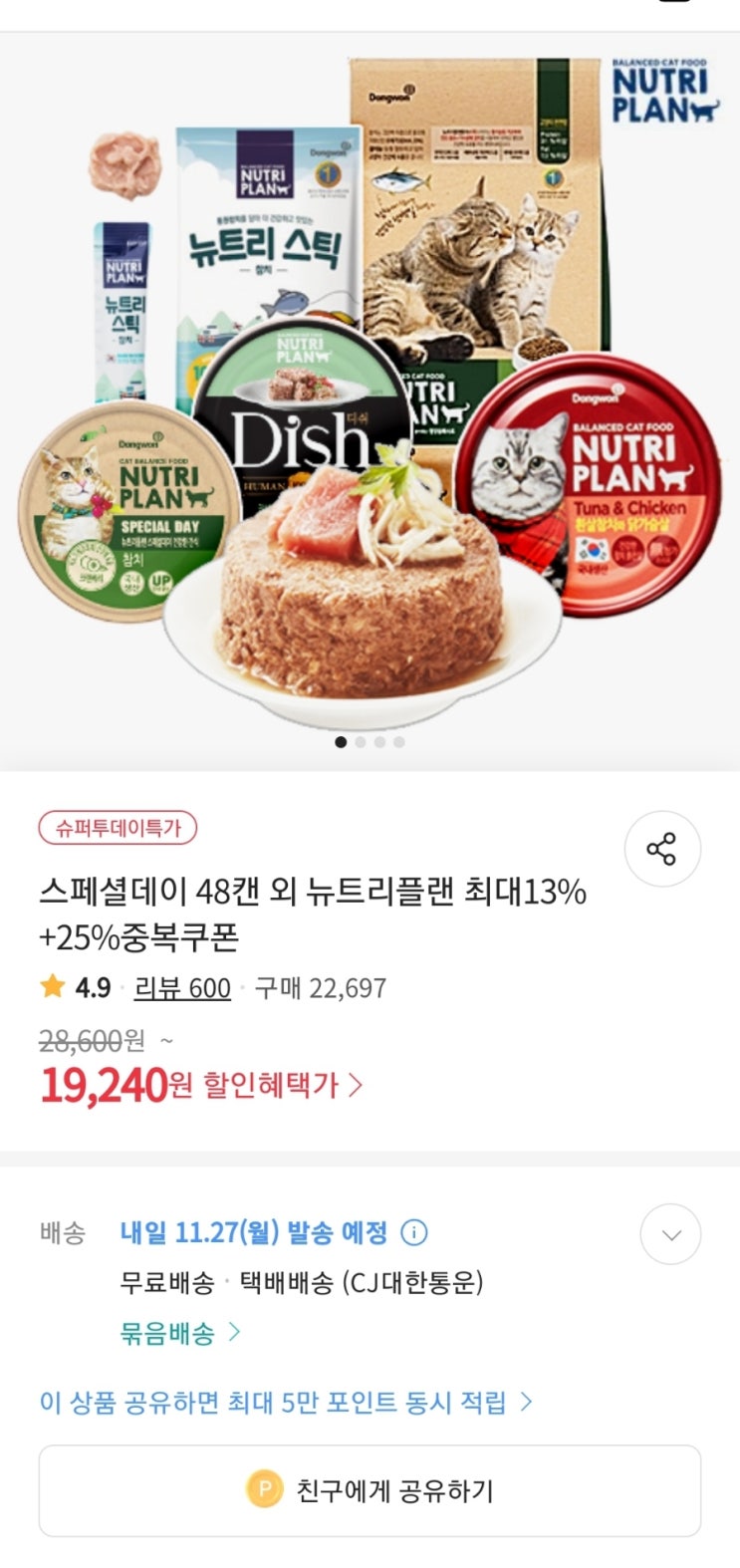The height and width of the screenshot is (1568, 740).
Task: Share this product via the share icon
Action: (662, 849)
